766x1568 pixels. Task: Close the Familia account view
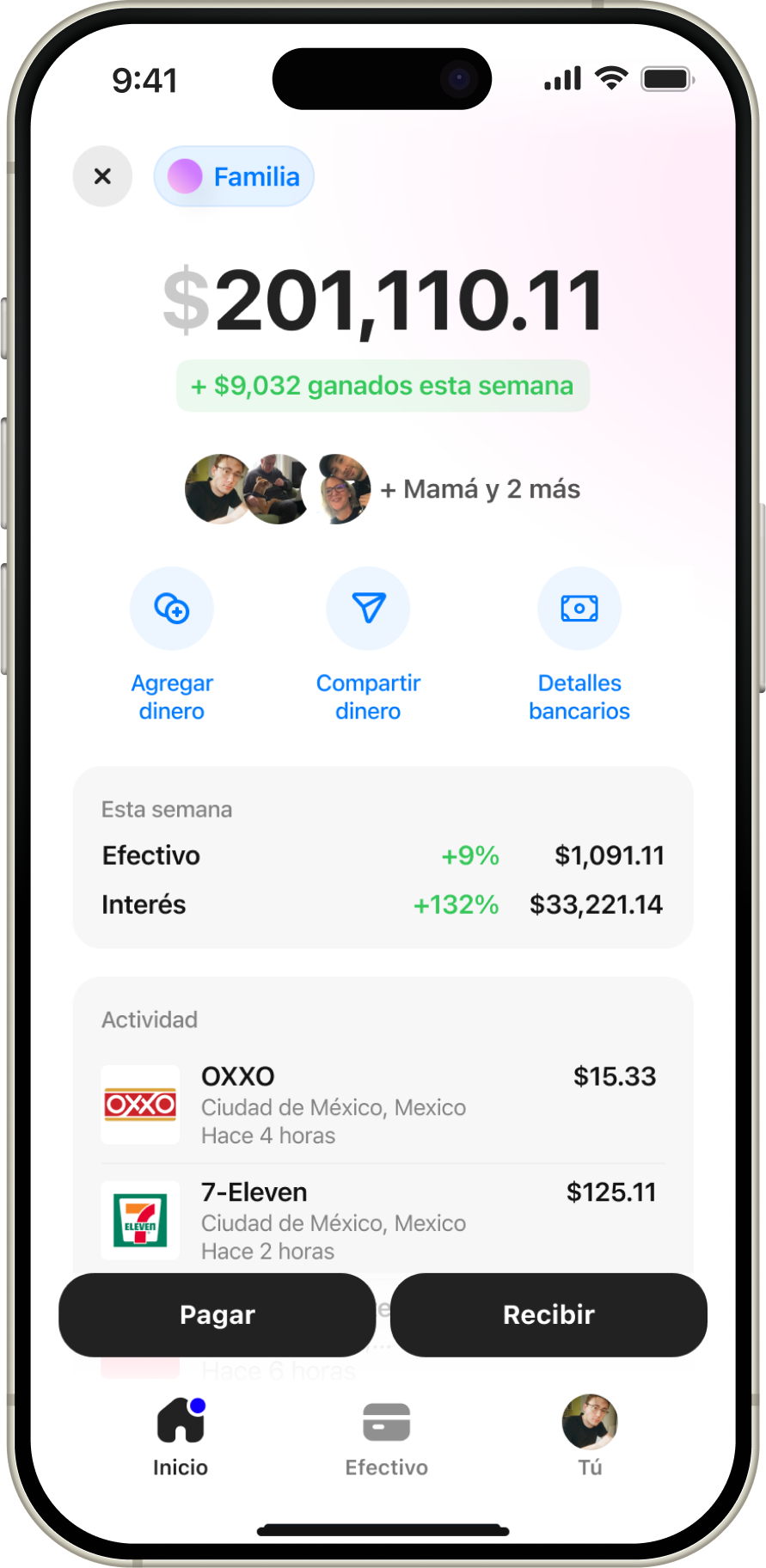(x=102, y=176)
